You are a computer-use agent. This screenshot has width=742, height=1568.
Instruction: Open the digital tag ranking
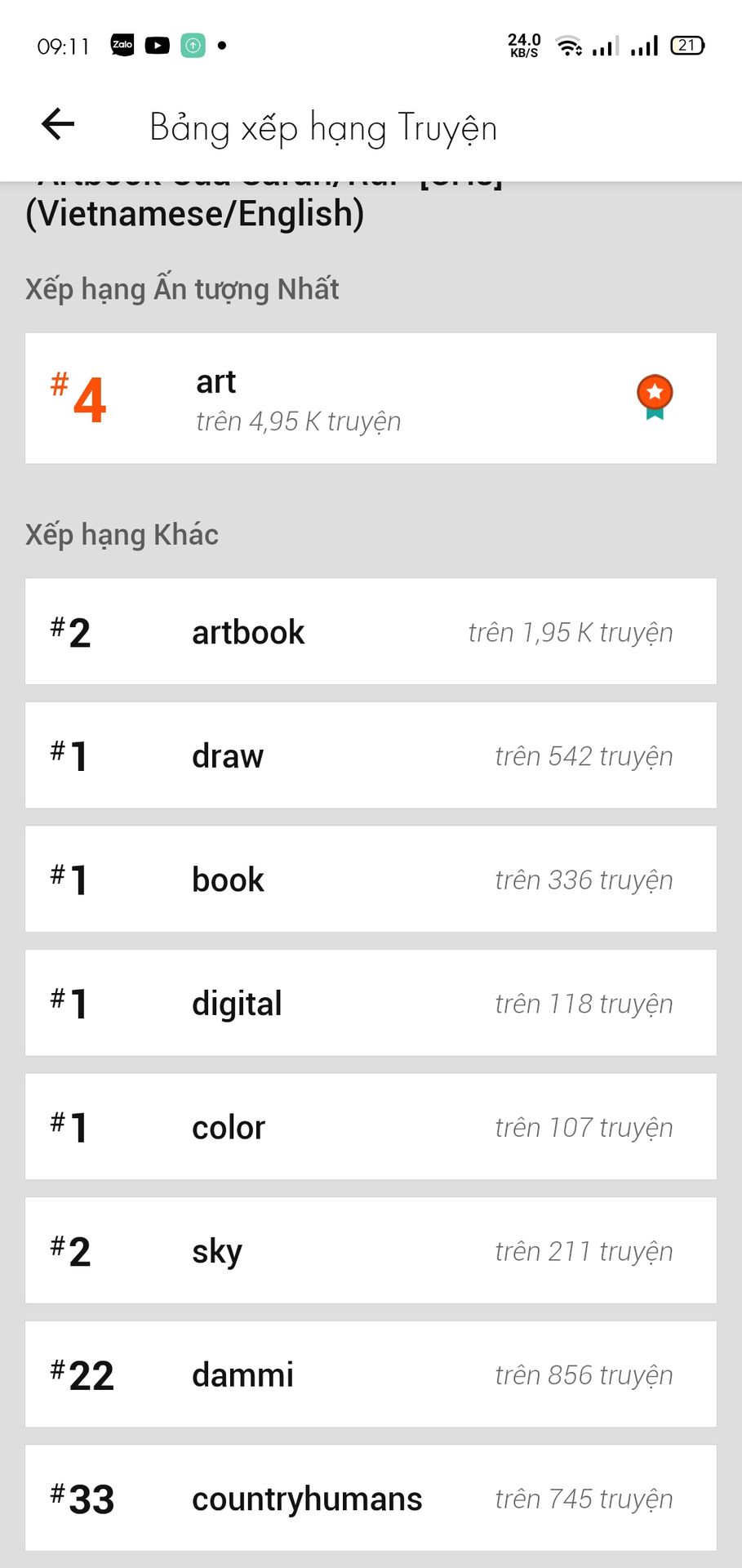pos(371,1003)
